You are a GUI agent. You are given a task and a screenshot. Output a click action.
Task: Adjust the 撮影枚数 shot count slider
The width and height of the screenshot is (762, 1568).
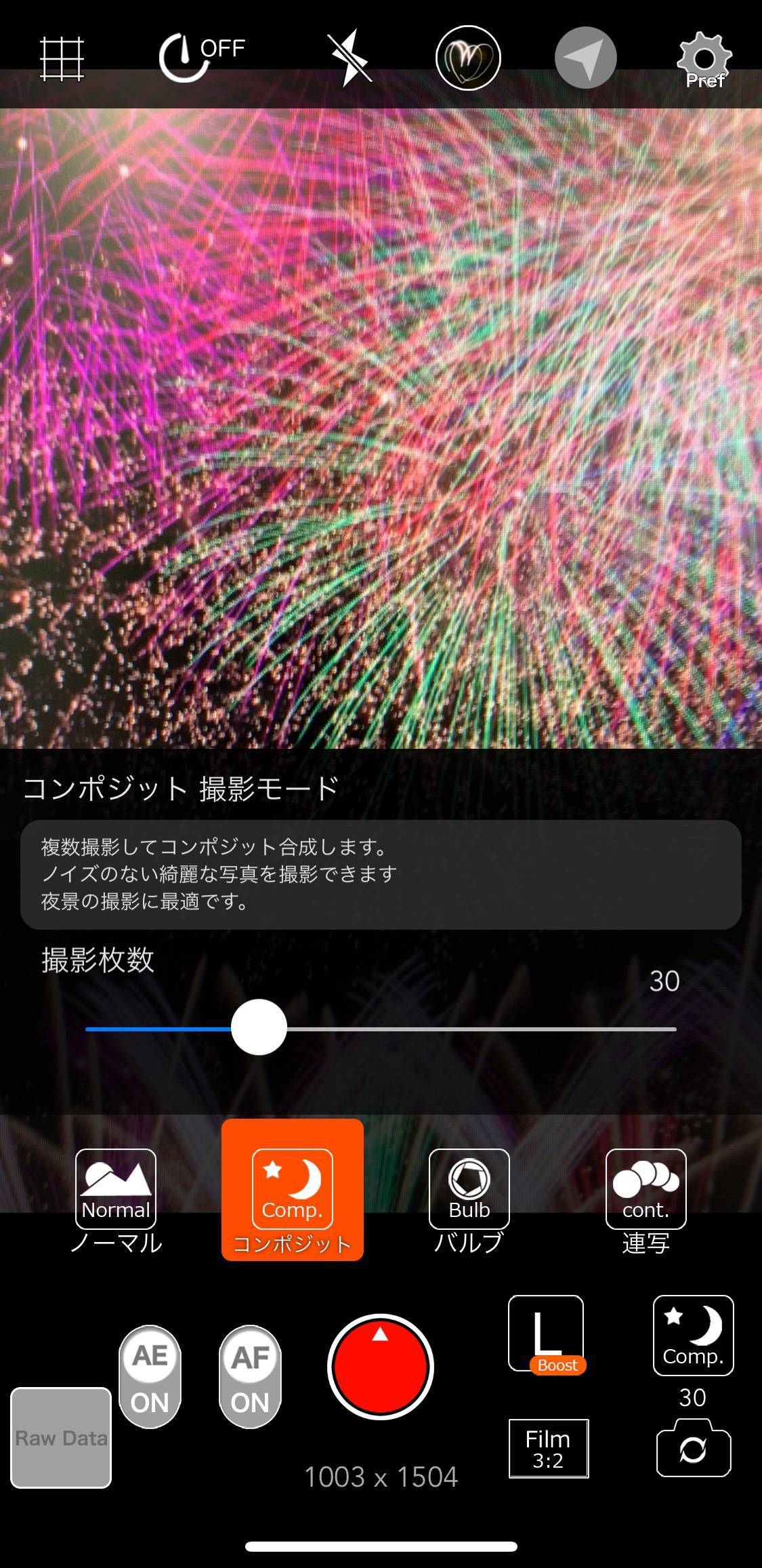[x=259, y=1028]
